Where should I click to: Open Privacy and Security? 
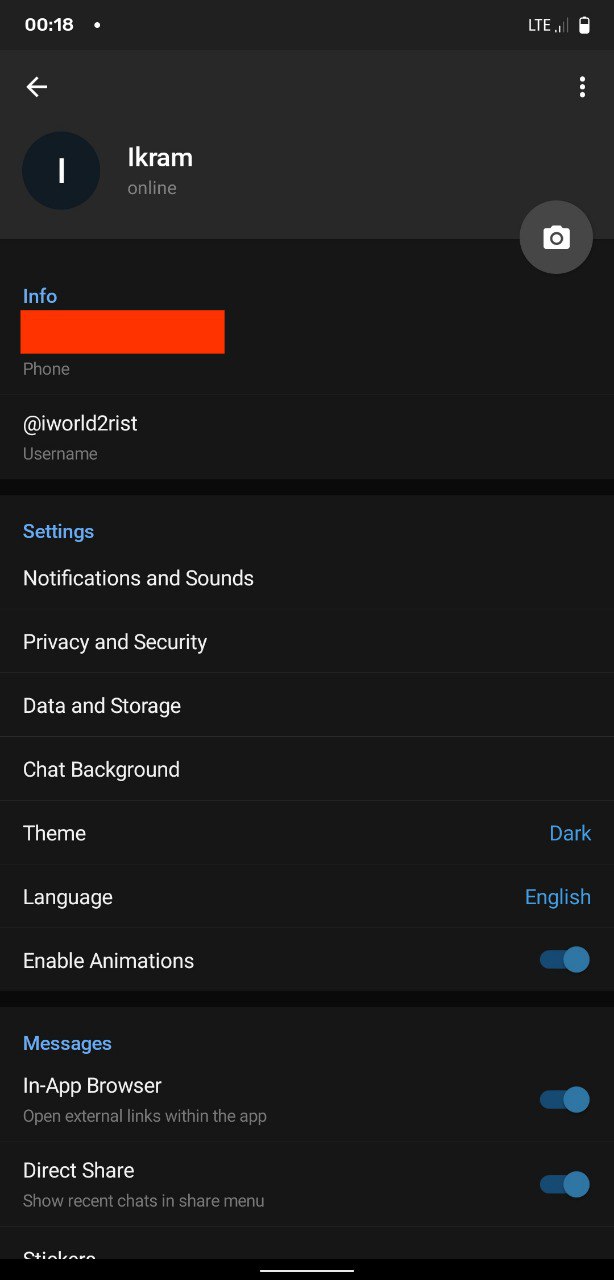(x=307, y=642)
